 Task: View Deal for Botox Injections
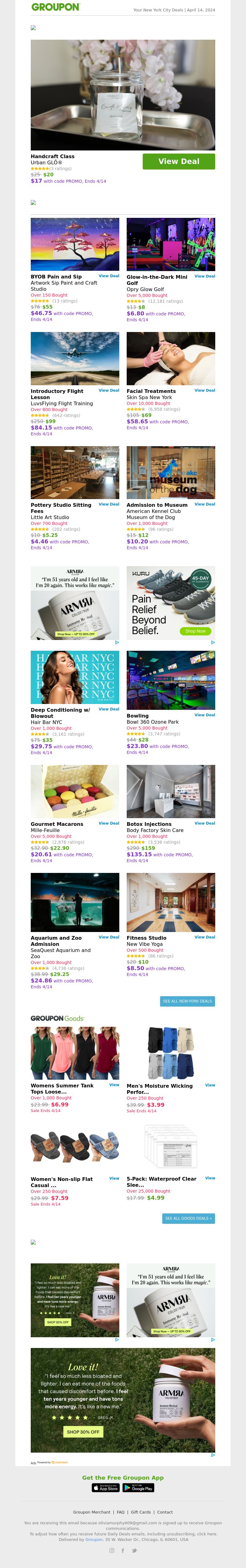(x=204, y=823)
